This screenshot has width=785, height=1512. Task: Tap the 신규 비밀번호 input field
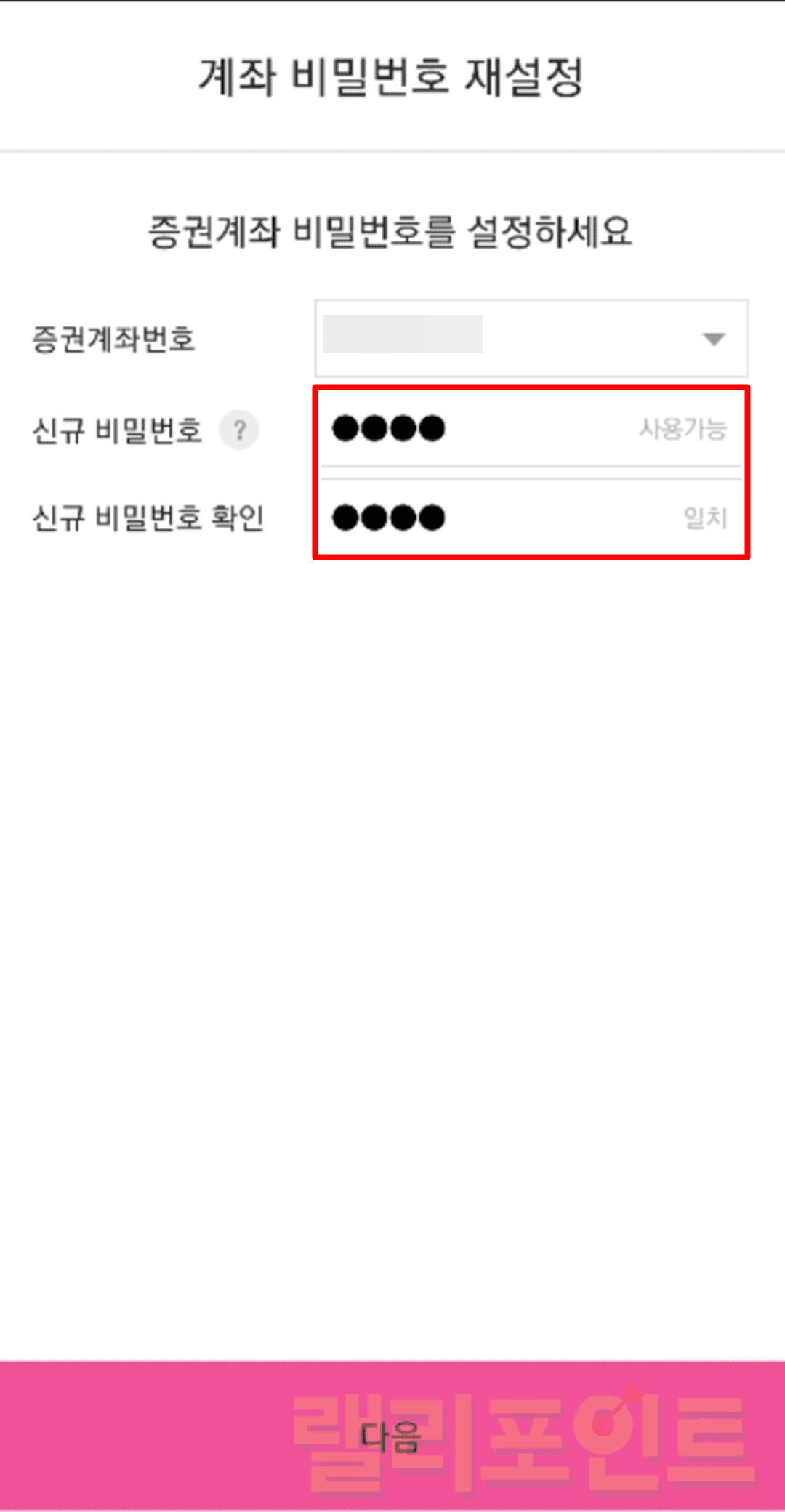tap(531, 429)
